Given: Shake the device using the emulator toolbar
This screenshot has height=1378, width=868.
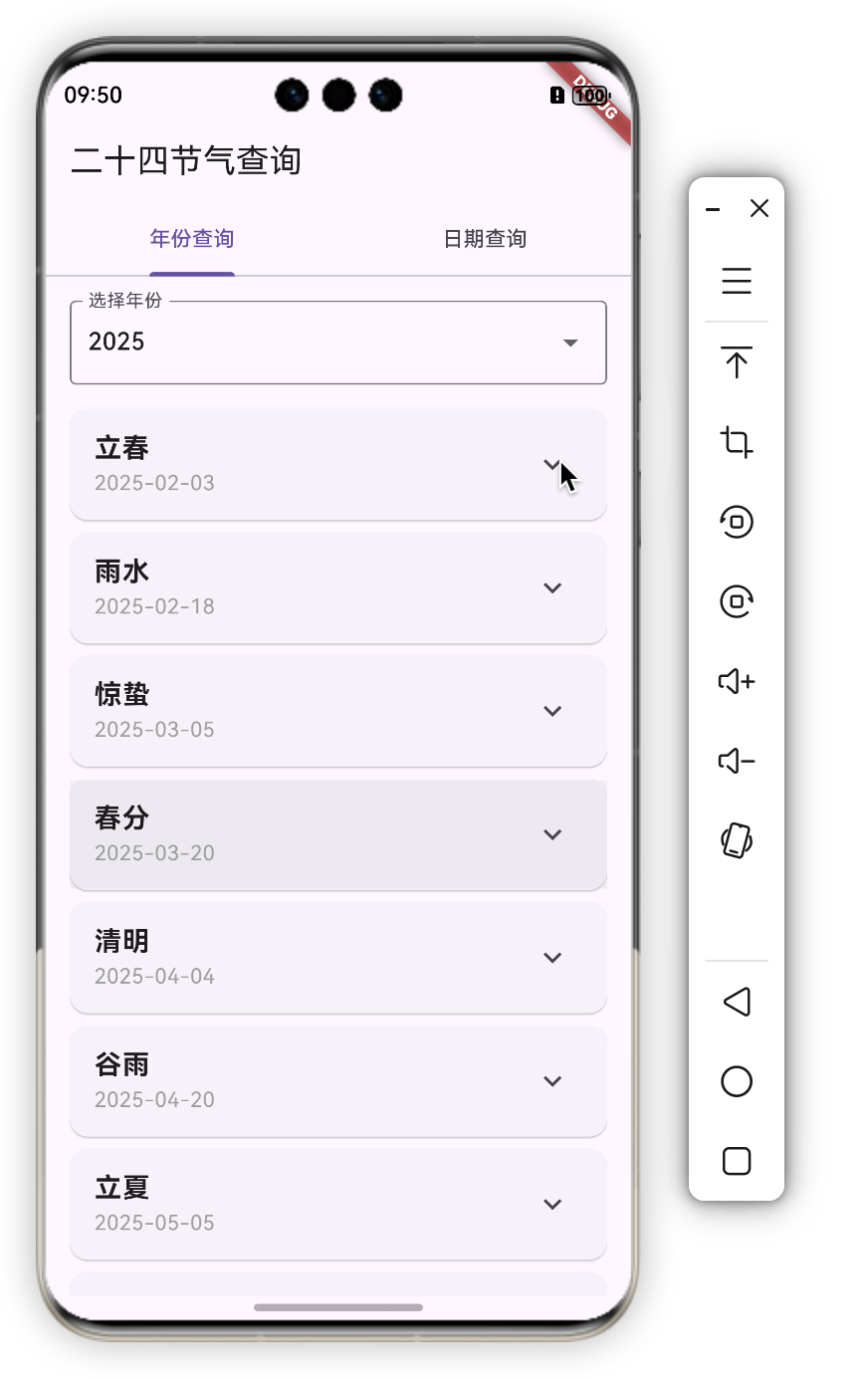Looking at the screenshot, I should point(737,840).
